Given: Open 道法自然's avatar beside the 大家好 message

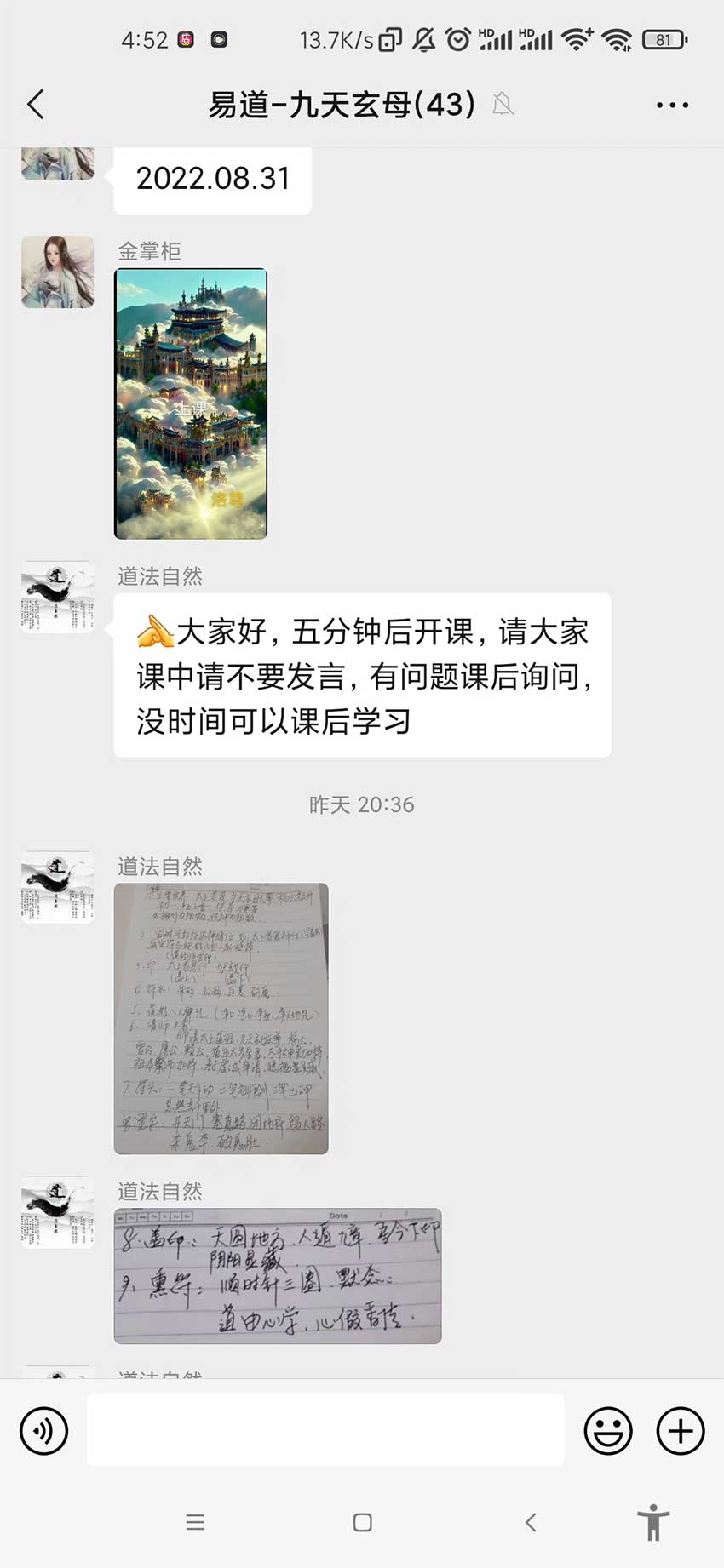Looking at the screenshot, I should tap(58, 597).
